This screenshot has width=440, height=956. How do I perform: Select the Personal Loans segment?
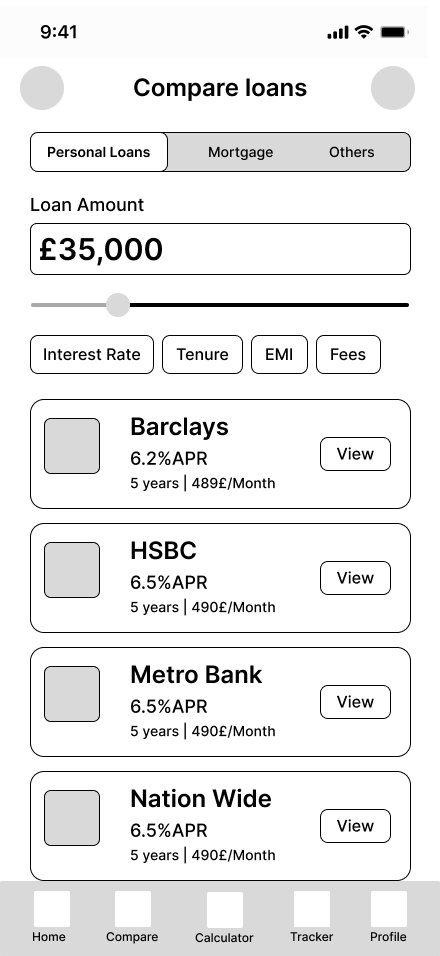tap(99, 152)
